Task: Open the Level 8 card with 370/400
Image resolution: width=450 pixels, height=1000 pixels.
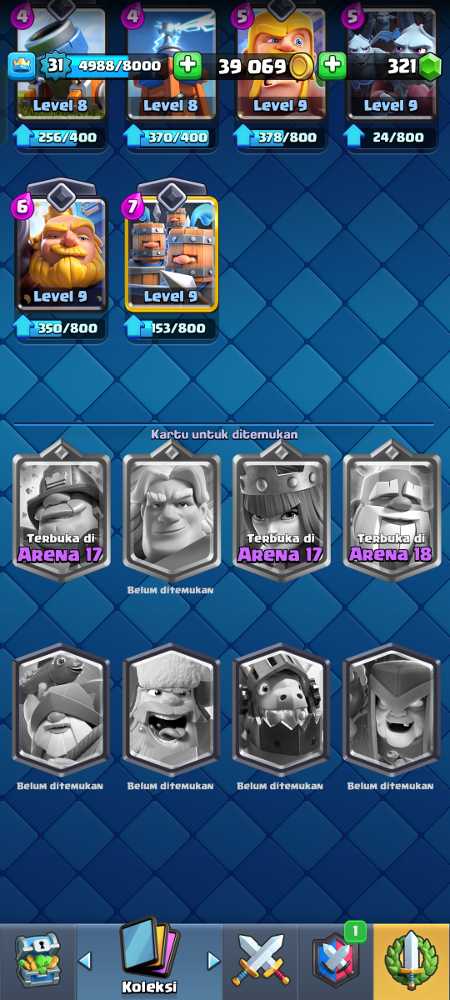Action: 171,62
